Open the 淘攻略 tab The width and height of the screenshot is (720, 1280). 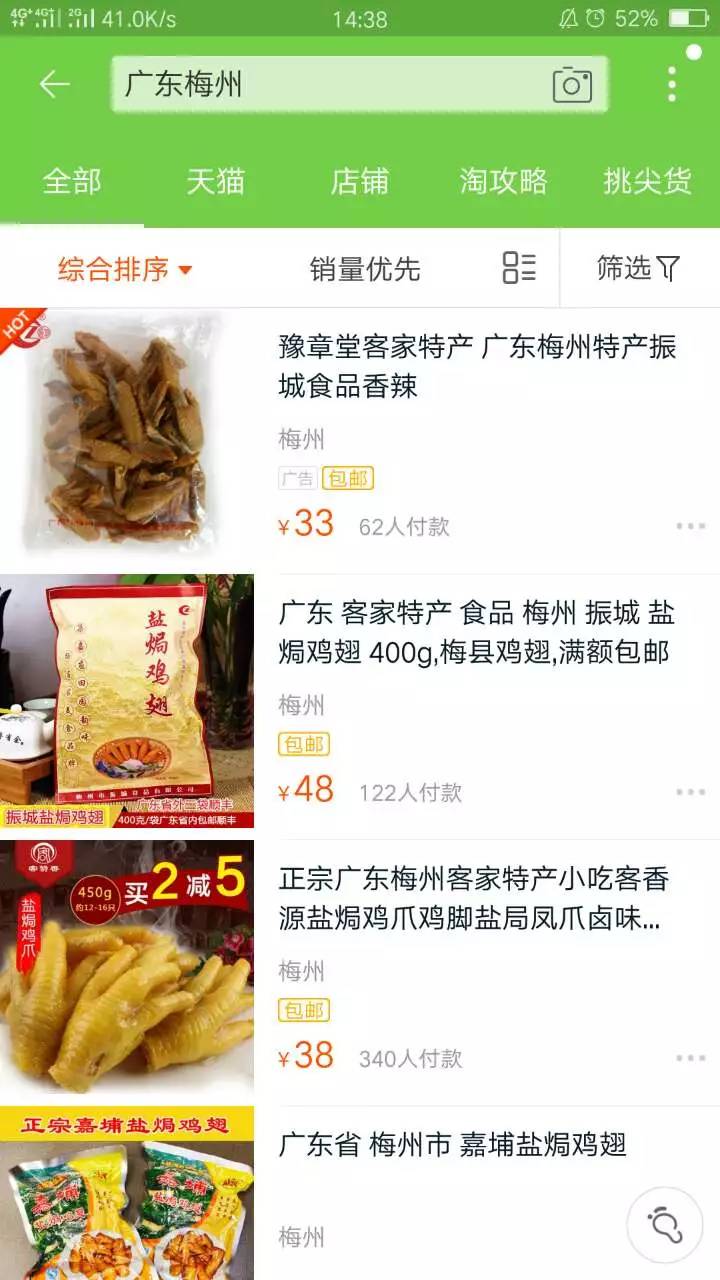[x=504, y=181]
